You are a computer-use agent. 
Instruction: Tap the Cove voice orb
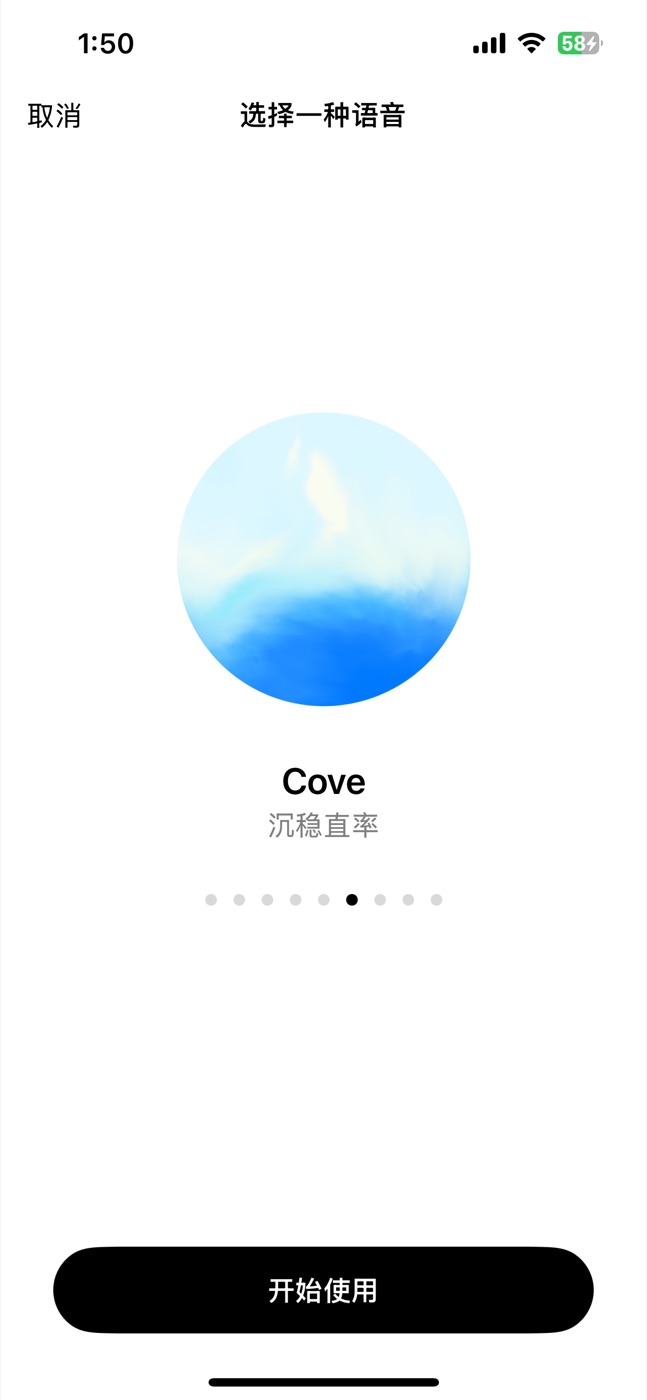[x=324, y=559]
